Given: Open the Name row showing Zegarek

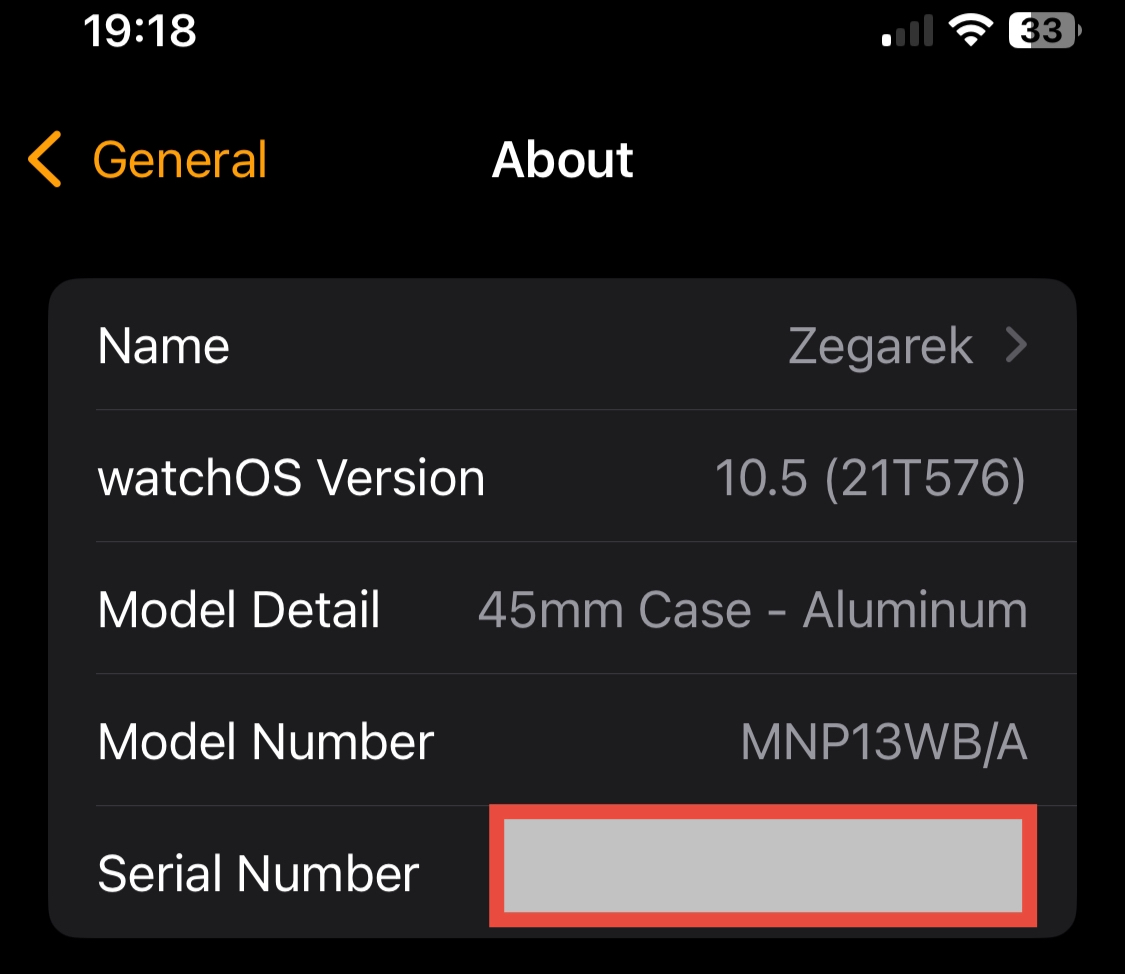Looking at the screenshot, I should (x=562, y=345).
